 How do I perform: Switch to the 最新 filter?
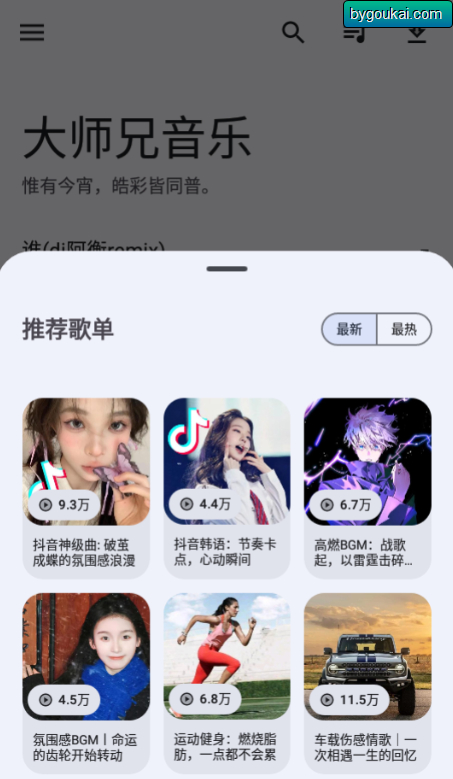click(349, 329)
